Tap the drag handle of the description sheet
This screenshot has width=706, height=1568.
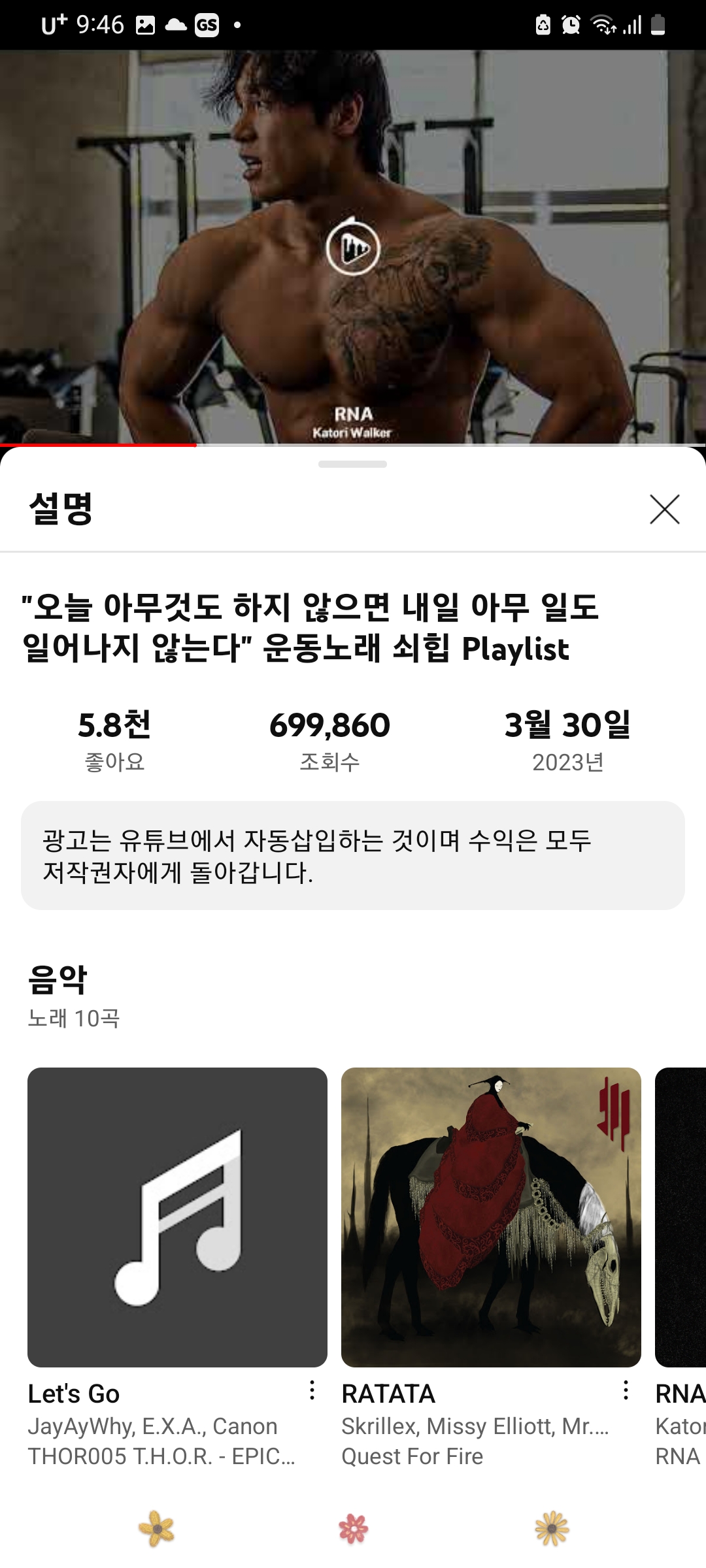pos(353,465)
